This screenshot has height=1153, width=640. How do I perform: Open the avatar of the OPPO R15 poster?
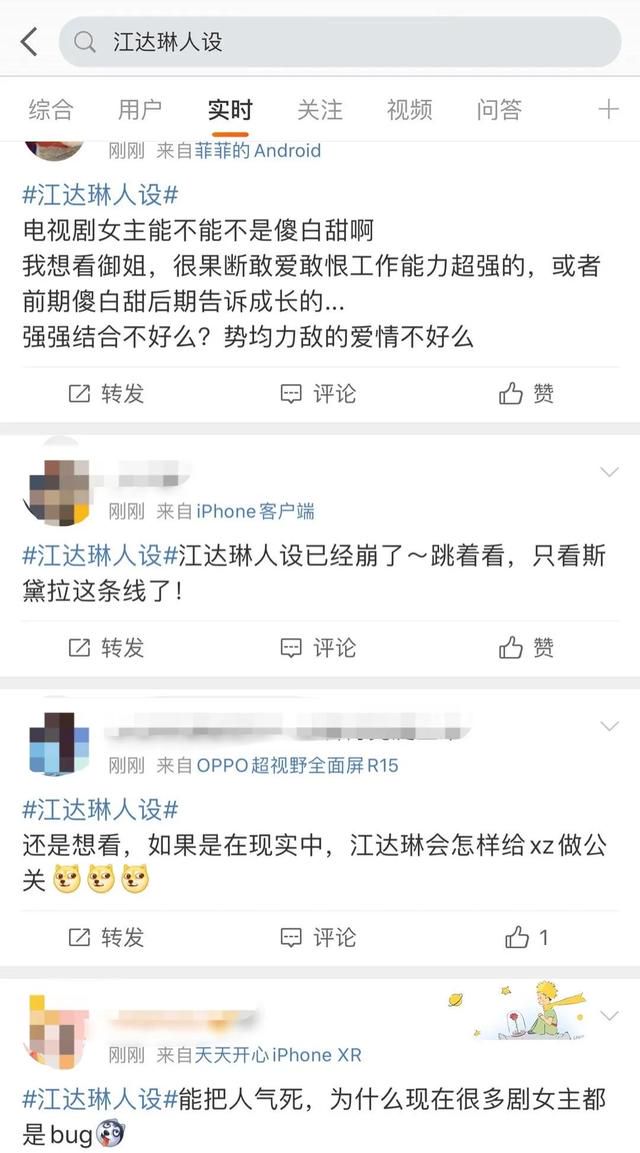coord(59,743)
